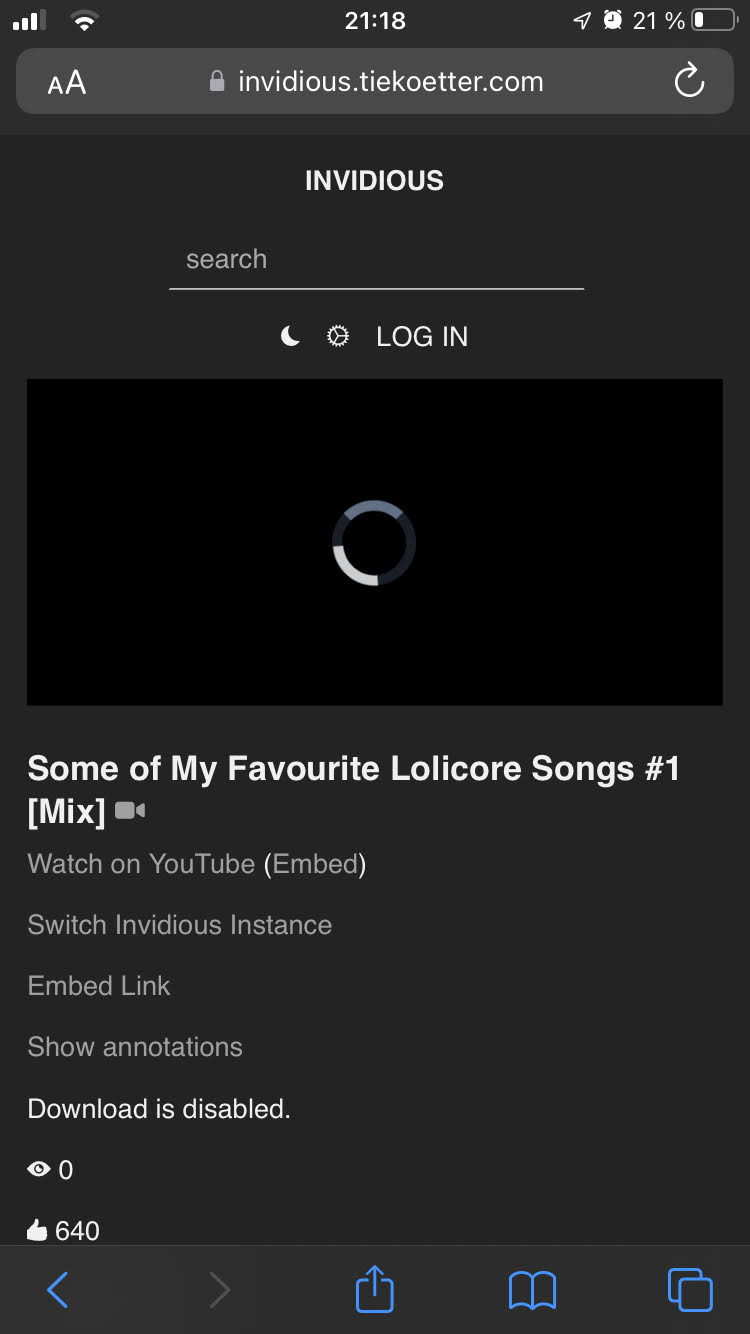Click the padlock icon in the address bar
The width and height of the screenshot is (750, 1334).
[215, 81]
